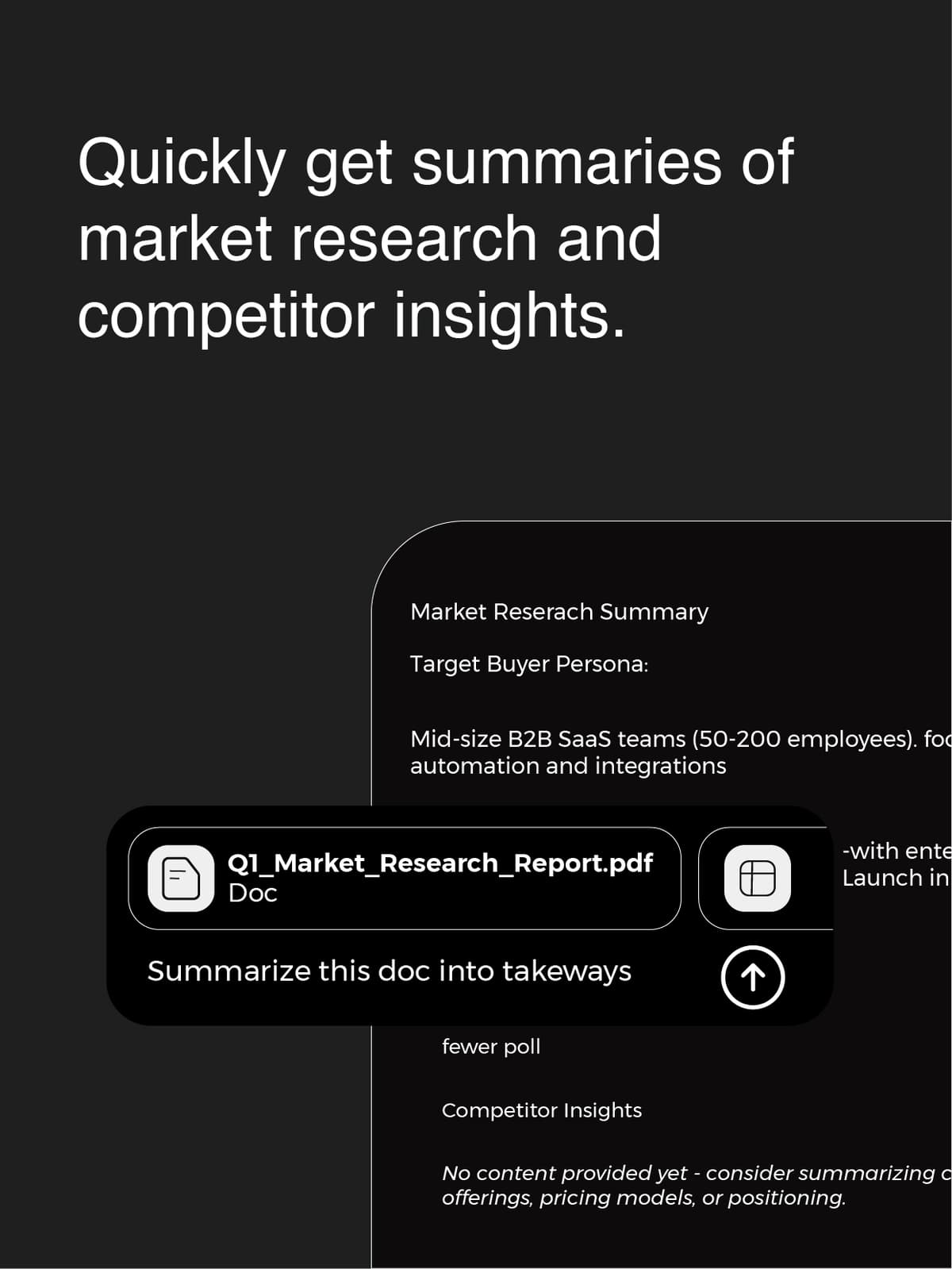Click the fewer poll text line
This screenshot has height=1269, width=952.
pyautogui.click(x=491, y=1046)
